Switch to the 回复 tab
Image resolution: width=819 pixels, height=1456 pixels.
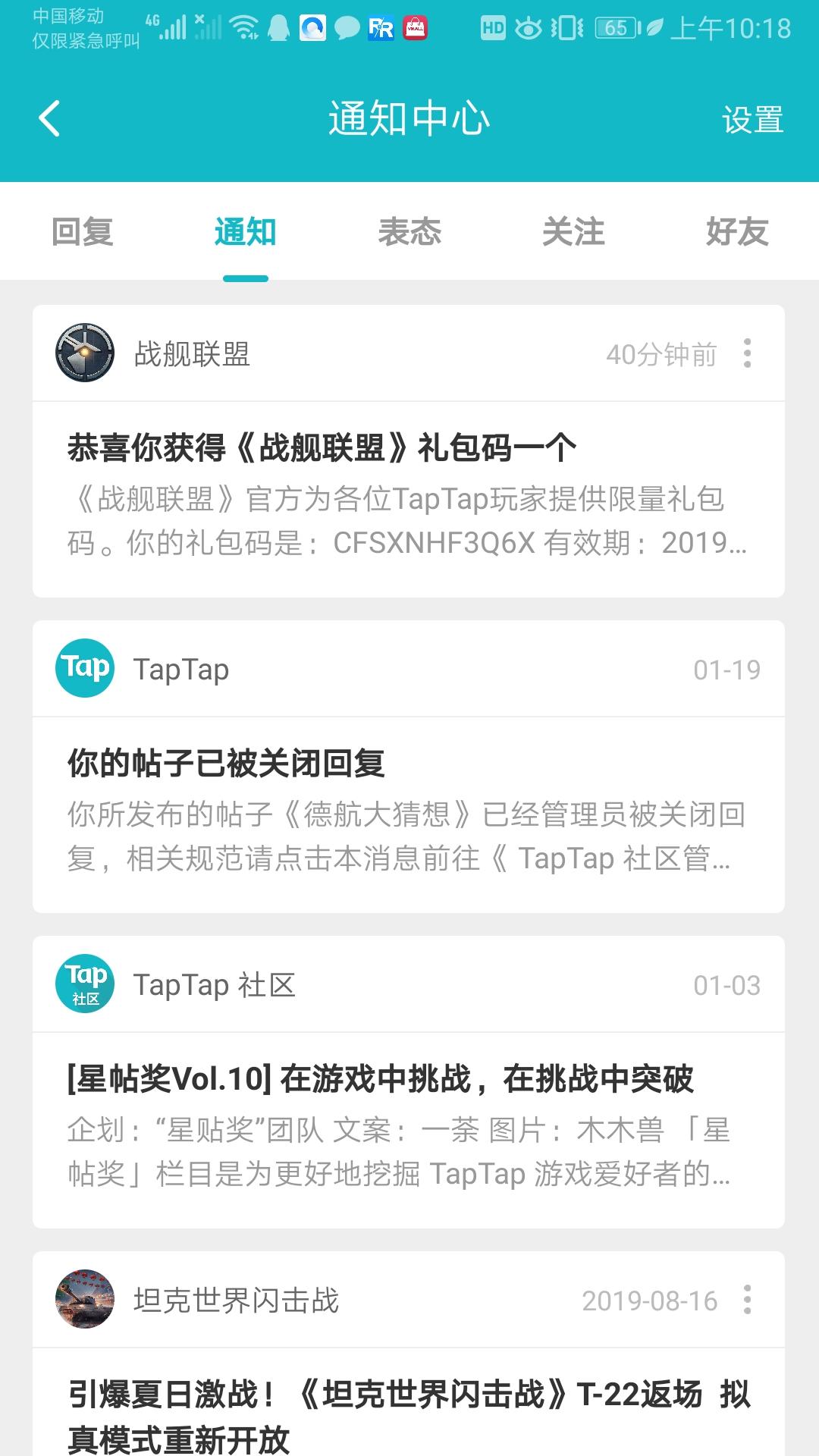[x=81, y=233]
